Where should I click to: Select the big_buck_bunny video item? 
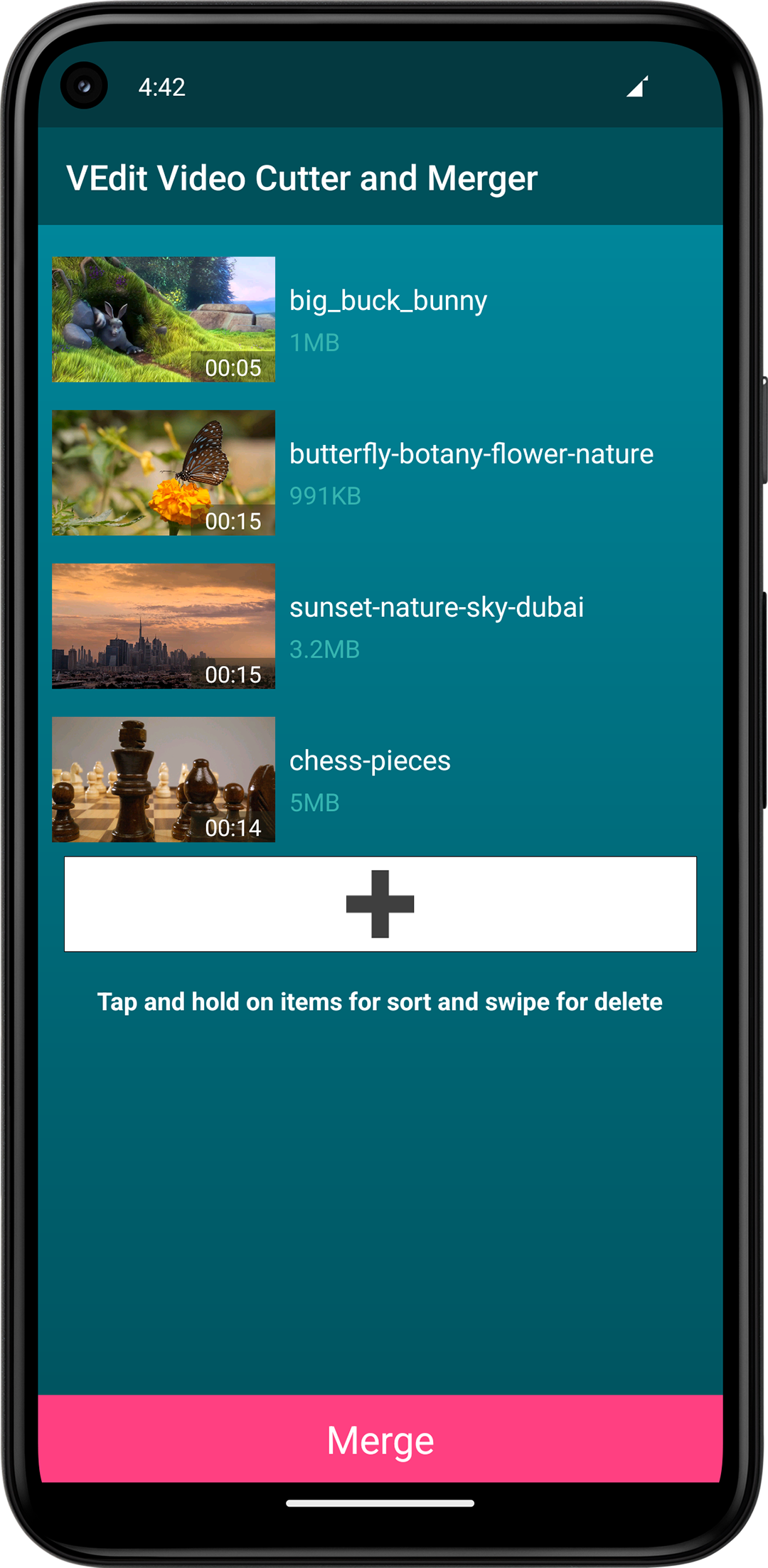(380, 320)
